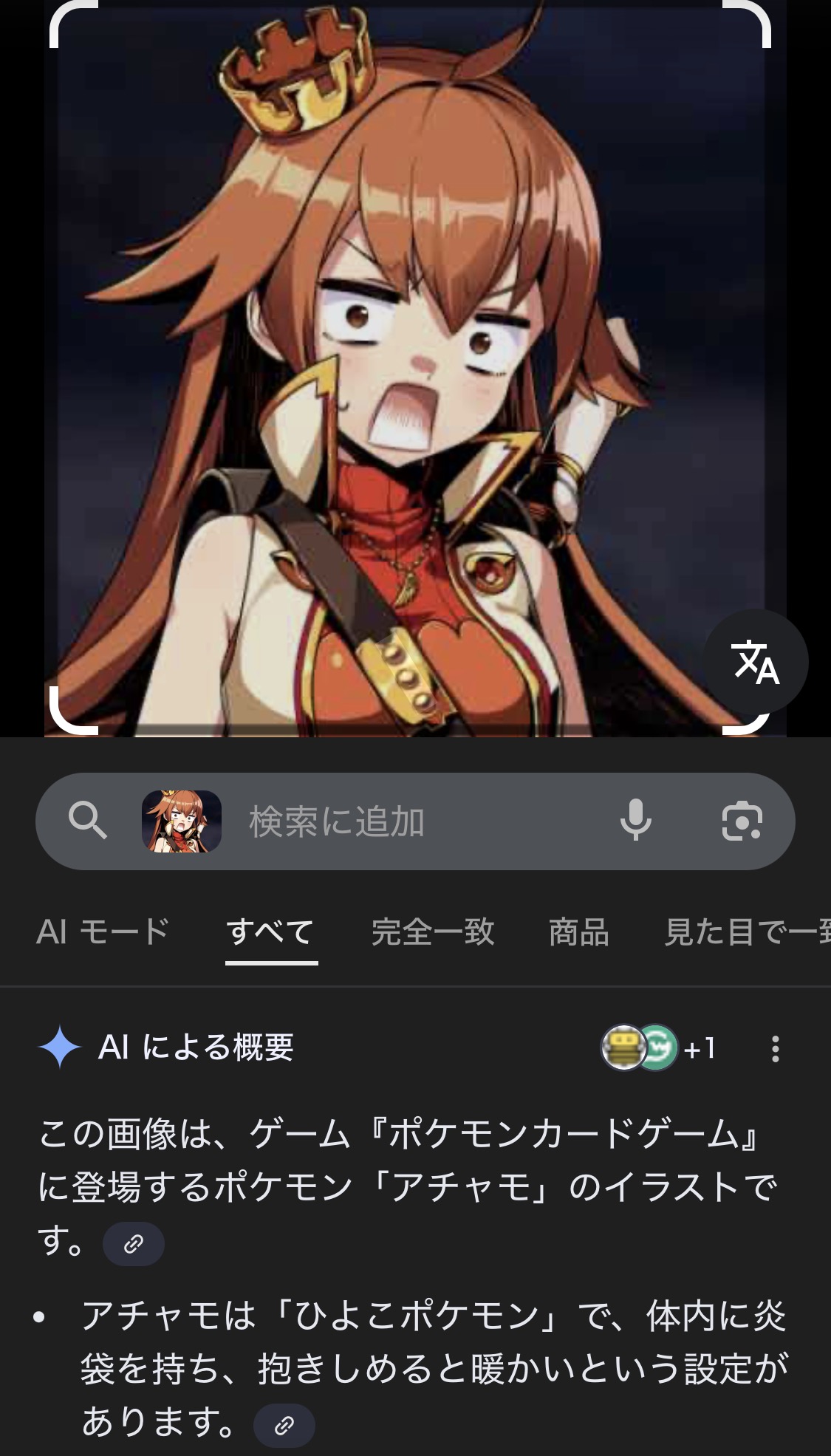Viewport: 831px width, 1456px height.
Task: Open the source link after アチャモ illustration sentence
Action: coord(134,1245)
